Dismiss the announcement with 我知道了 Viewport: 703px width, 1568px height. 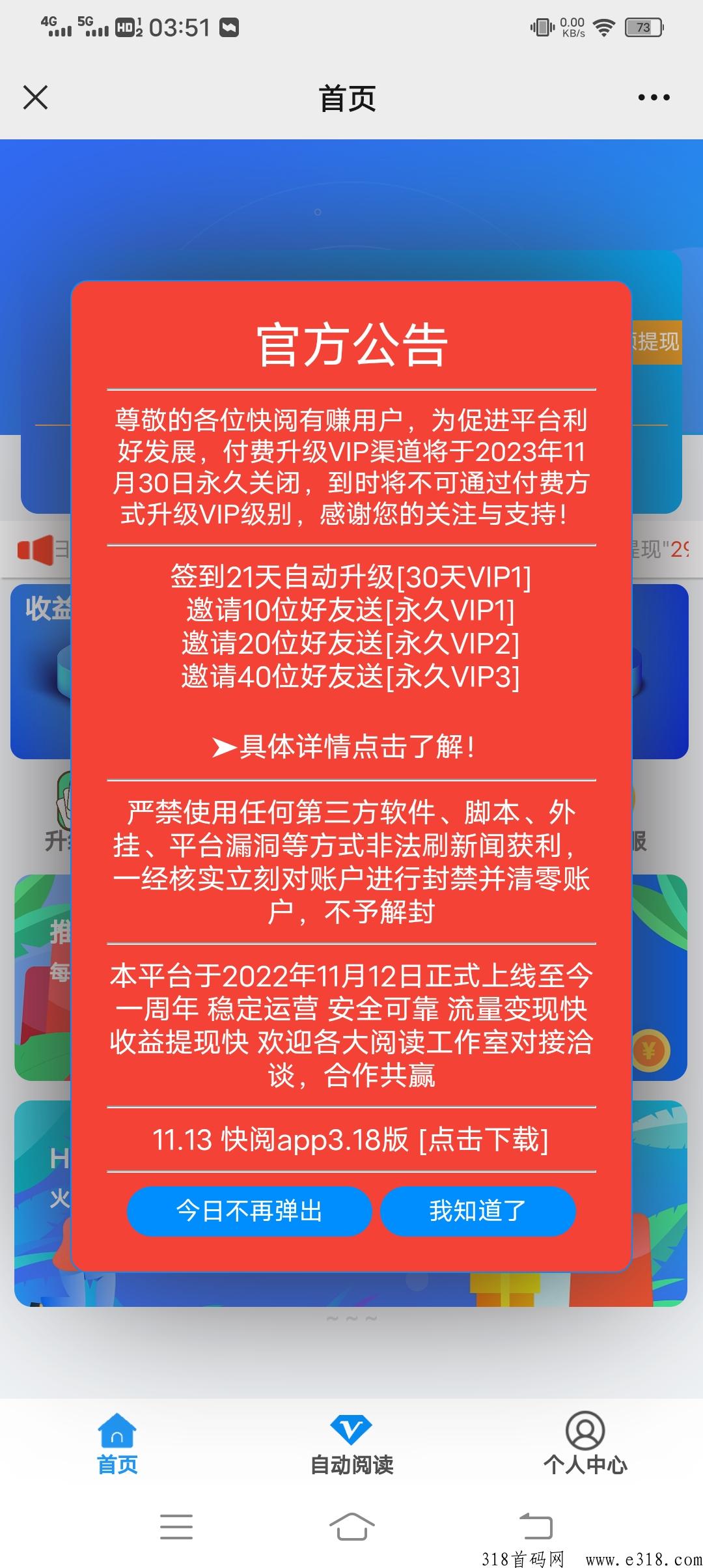click(478, 1211)
